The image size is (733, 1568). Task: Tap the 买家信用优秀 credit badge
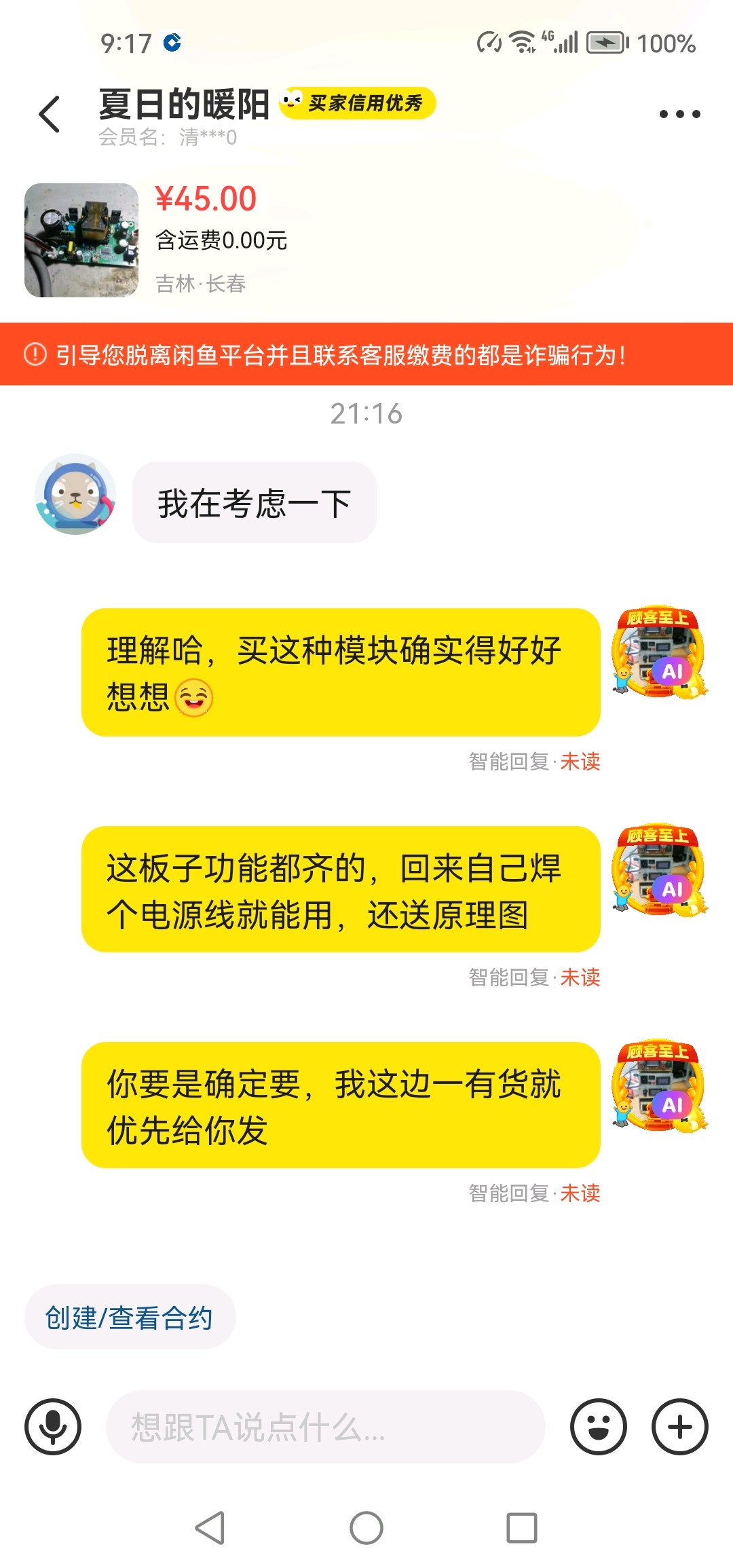click(x=358, y=103)
